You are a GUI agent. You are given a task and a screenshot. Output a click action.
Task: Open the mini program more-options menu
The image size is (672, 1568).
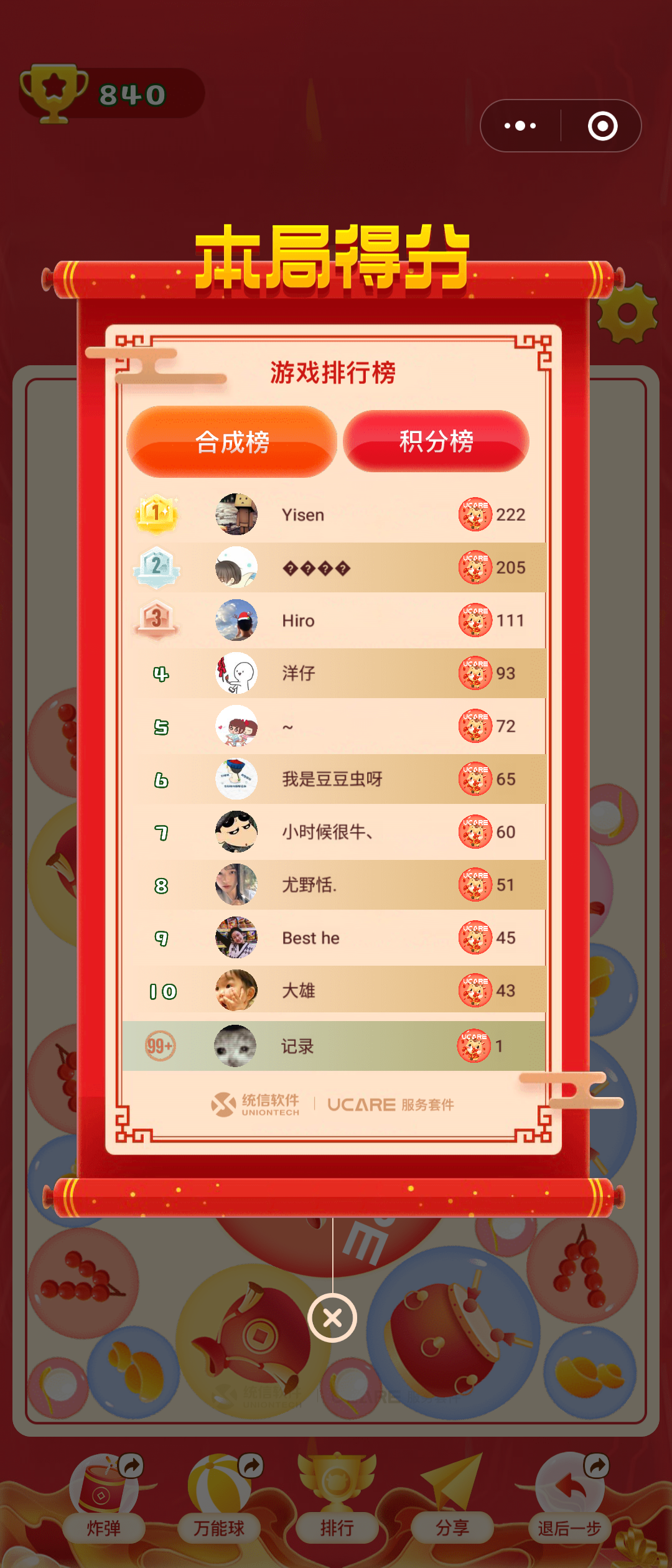pyautogui.click(x=520, y=126)
